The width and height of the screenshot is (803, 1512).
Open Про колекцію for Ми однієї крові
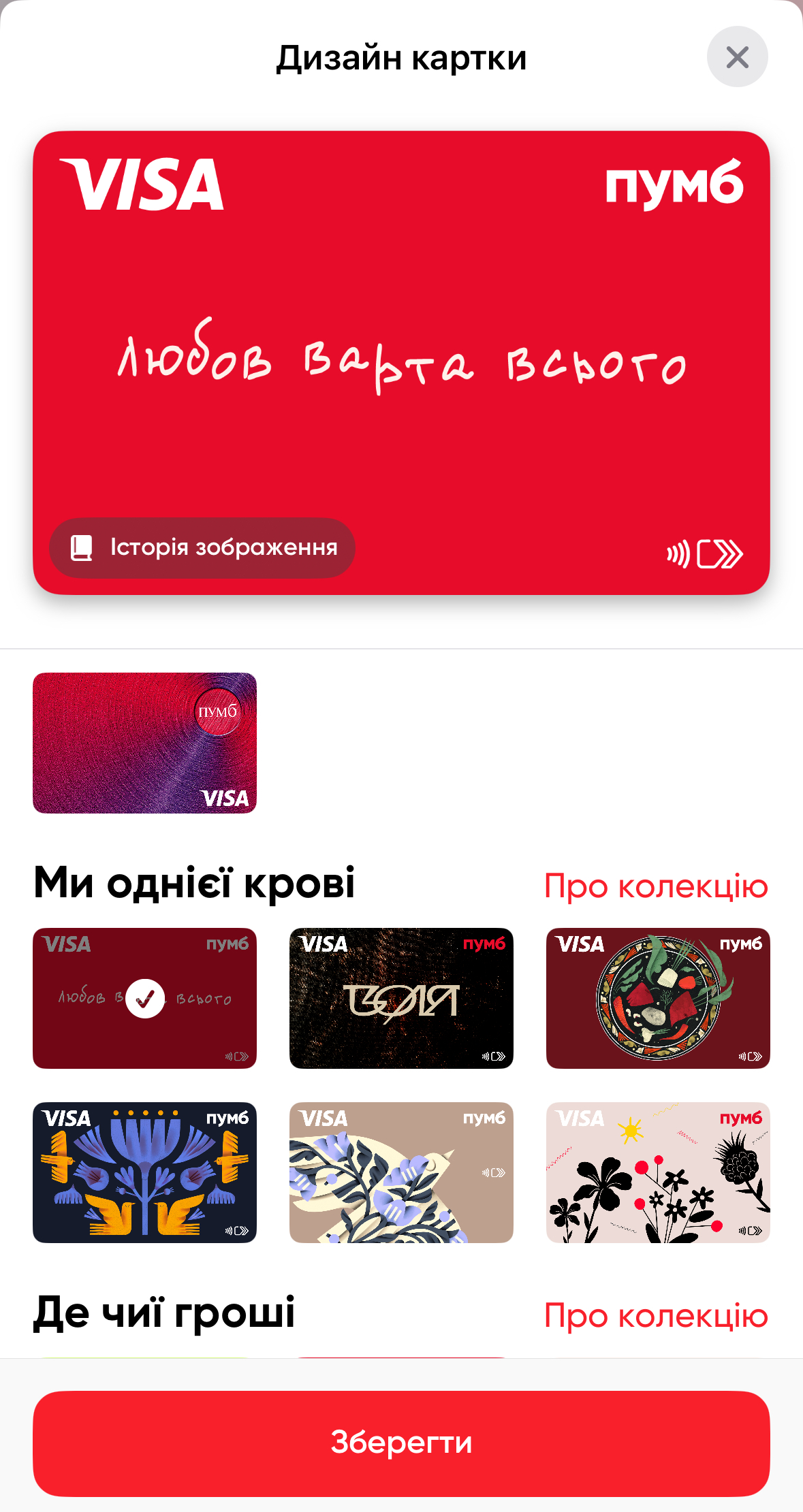(656, 886)
